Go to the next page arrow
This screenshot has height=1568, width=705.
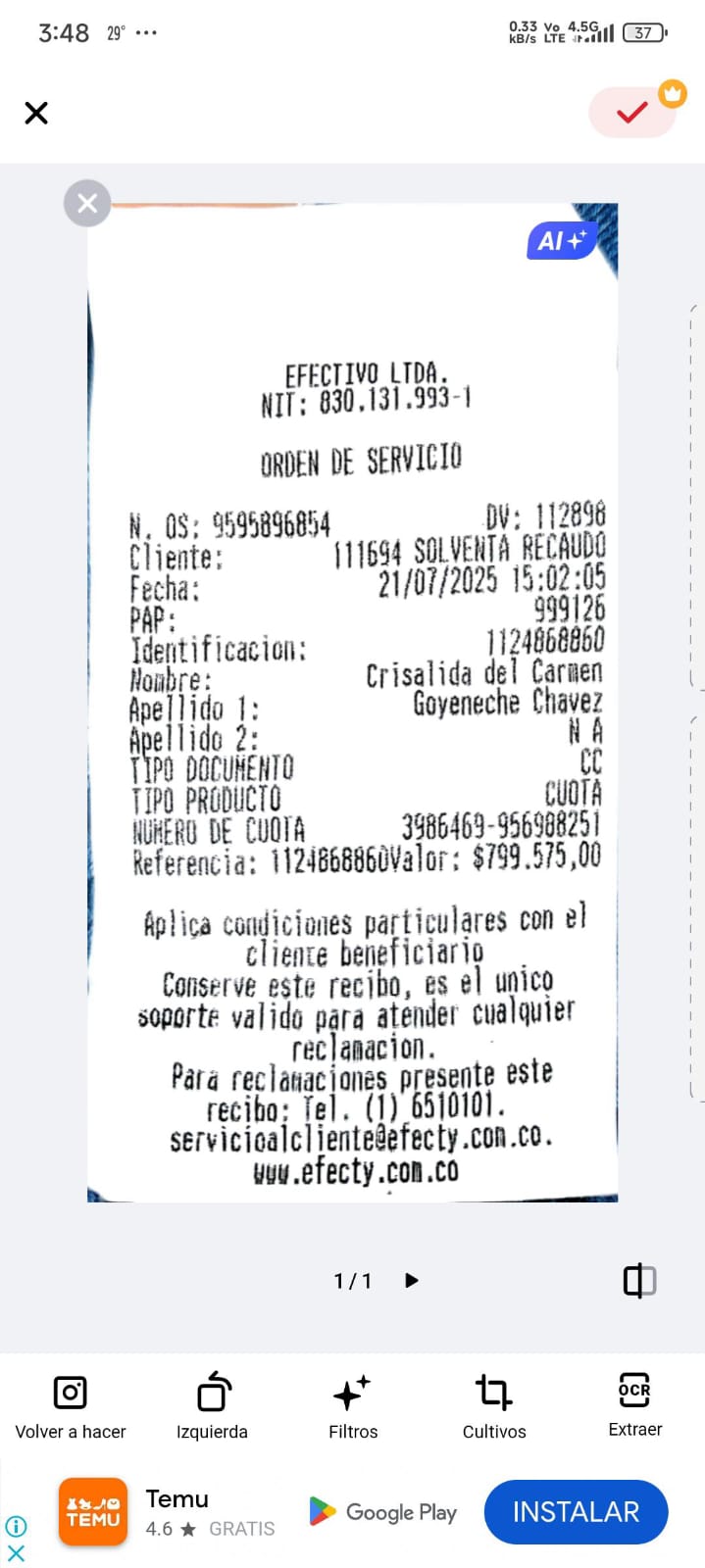[412, 1280]
